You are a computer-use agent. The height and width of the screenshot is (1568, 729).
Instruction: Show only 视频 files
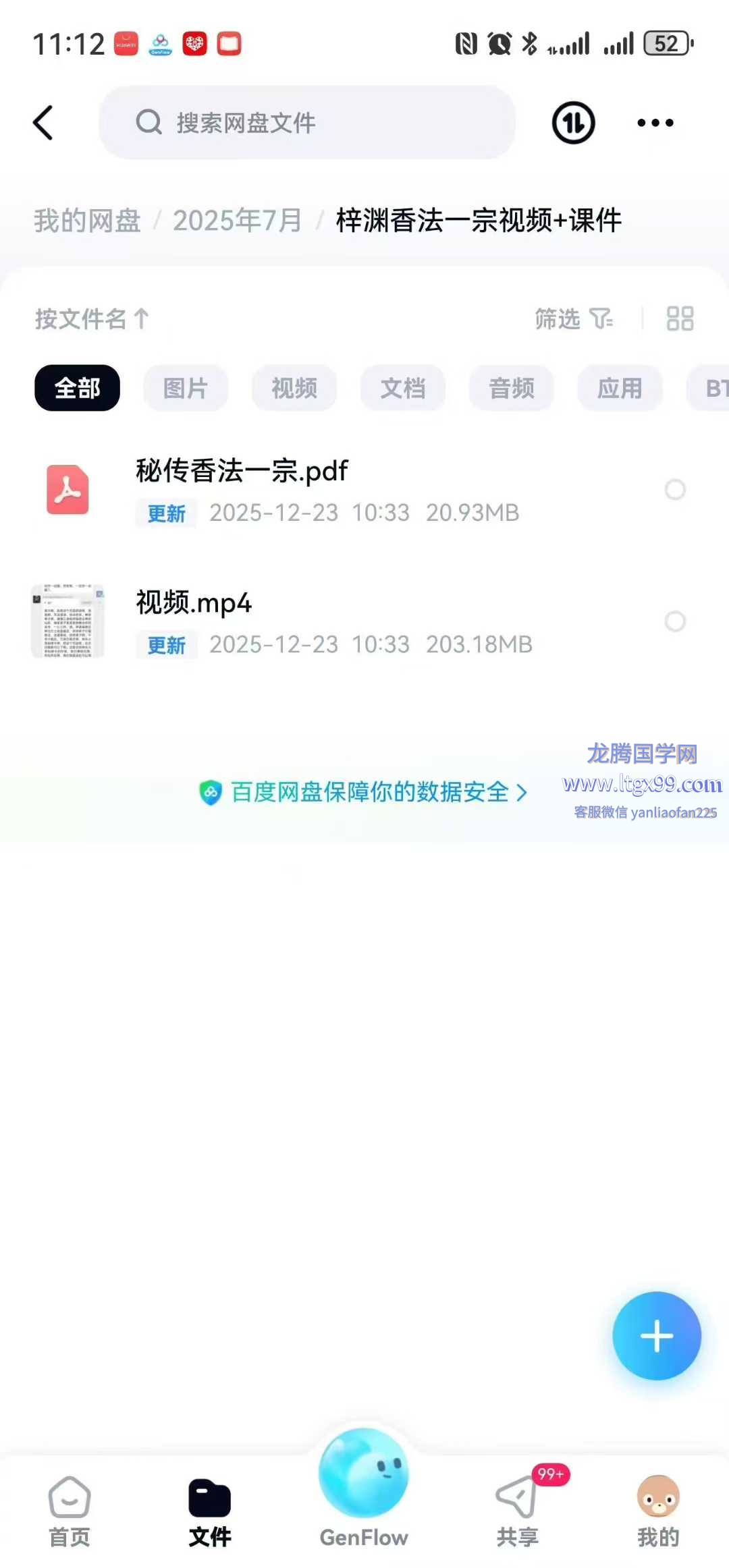coord(294,388)
